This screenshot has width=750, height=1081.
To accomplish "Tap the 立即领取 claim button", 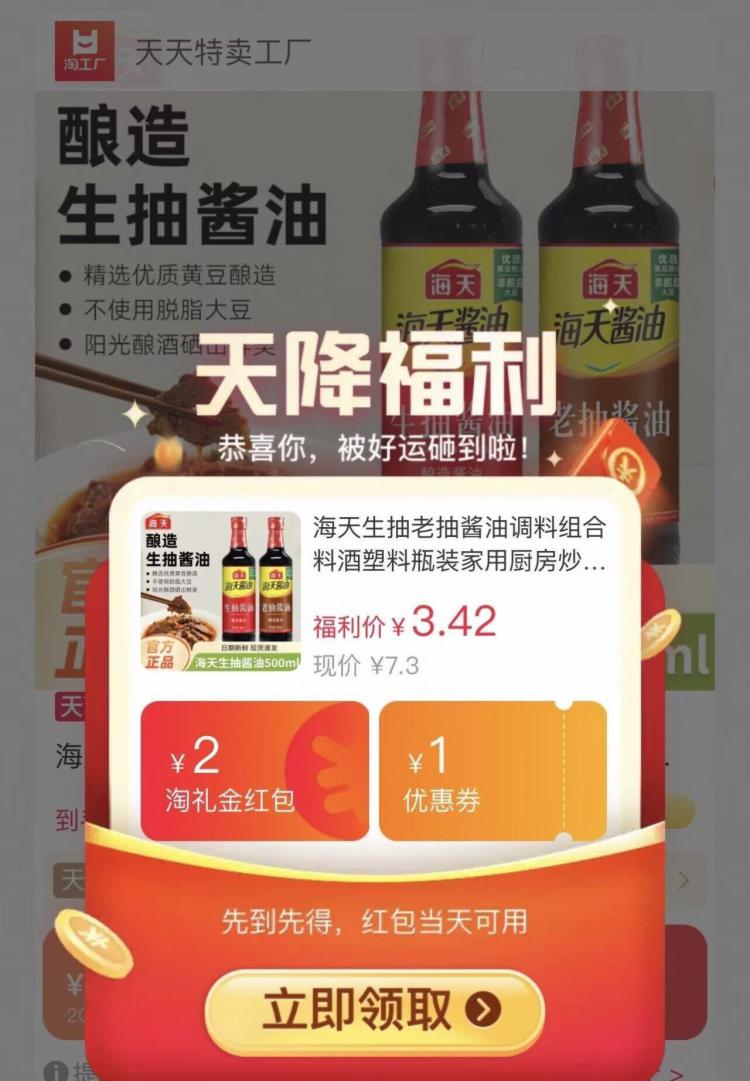I will 374,1009.
